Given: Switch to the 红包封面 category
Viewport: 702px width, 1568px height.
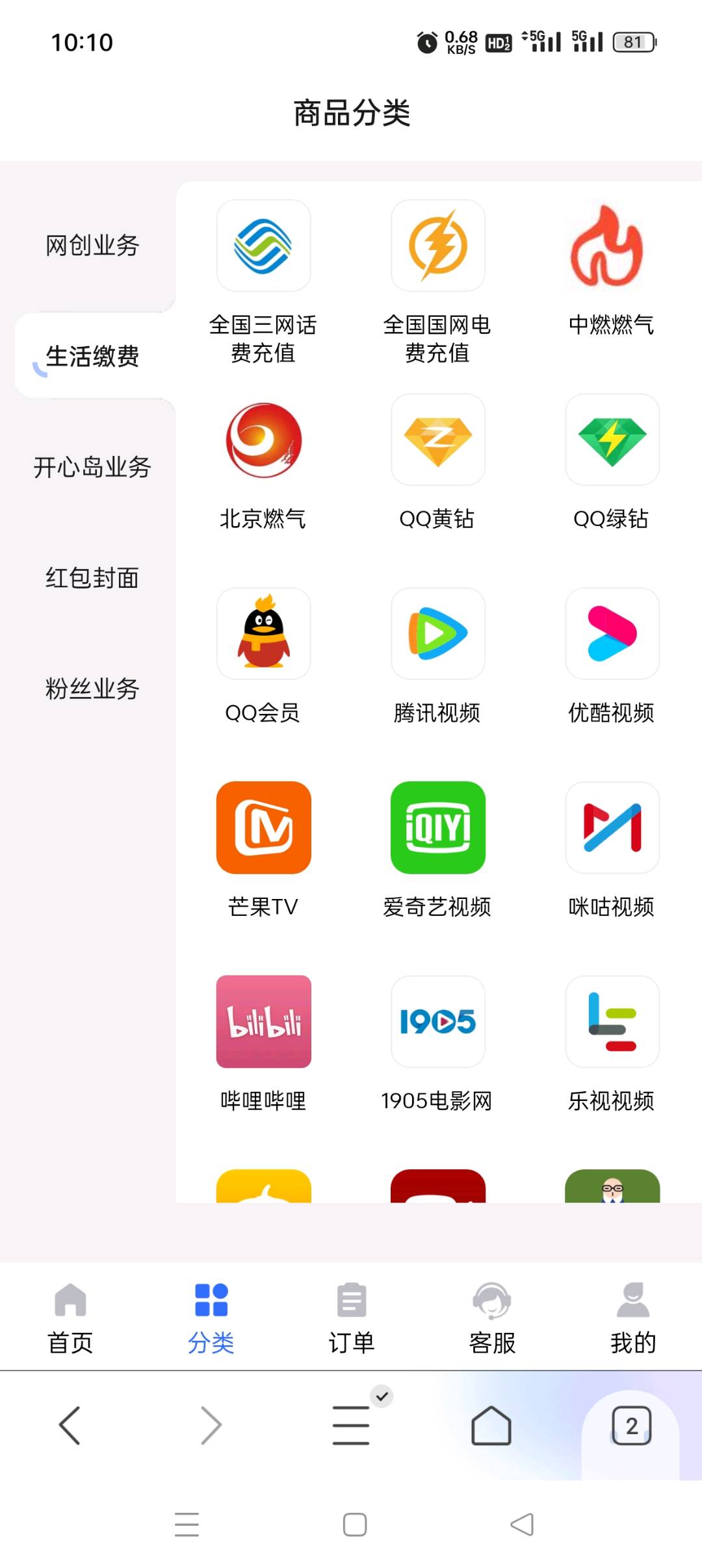Looking at the screenshot, I should pyautogui.click(x=92, y=577).
